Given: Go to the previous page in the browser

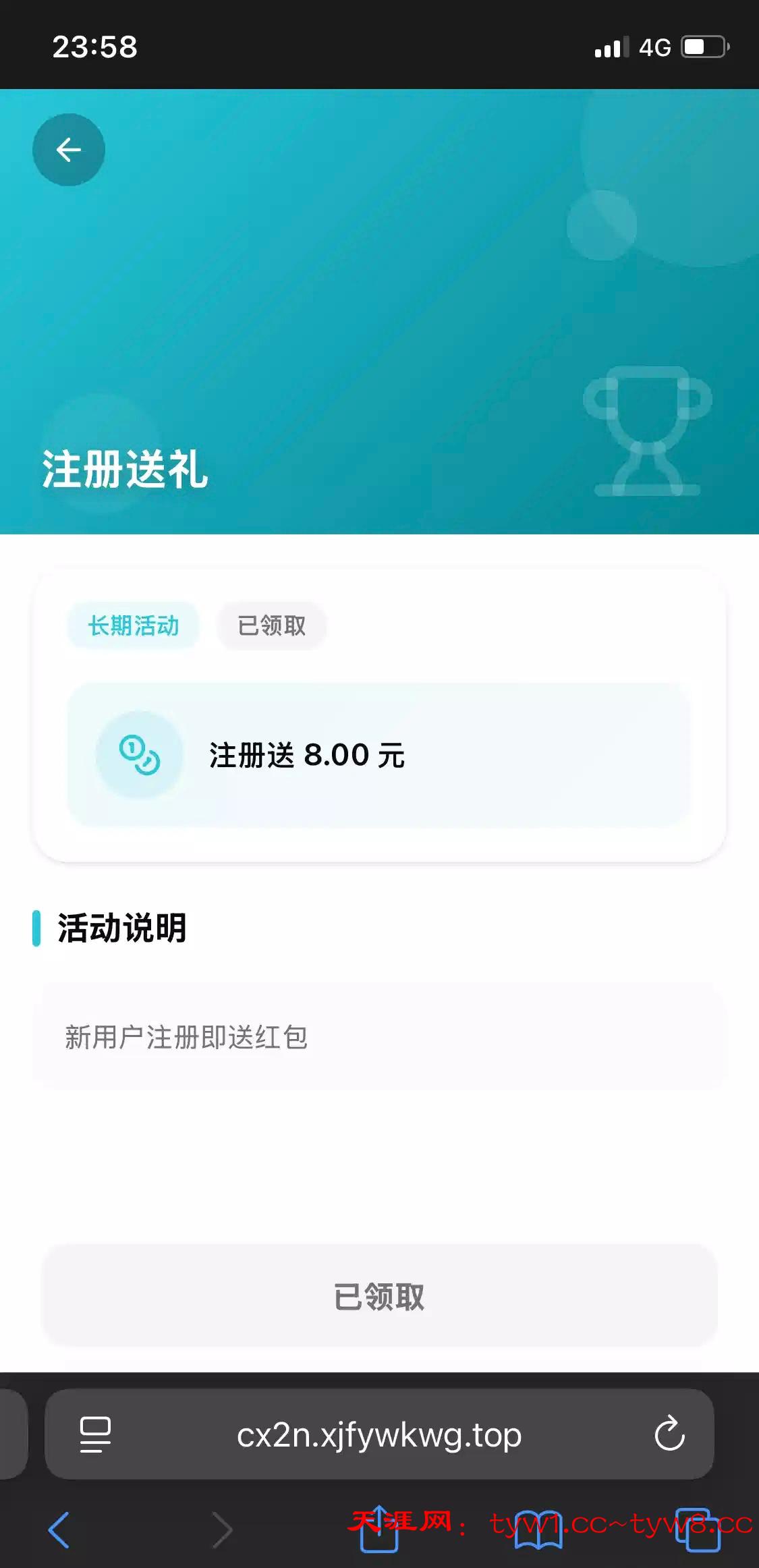Looking at the screenshot, I should [x=59, y=1530].
